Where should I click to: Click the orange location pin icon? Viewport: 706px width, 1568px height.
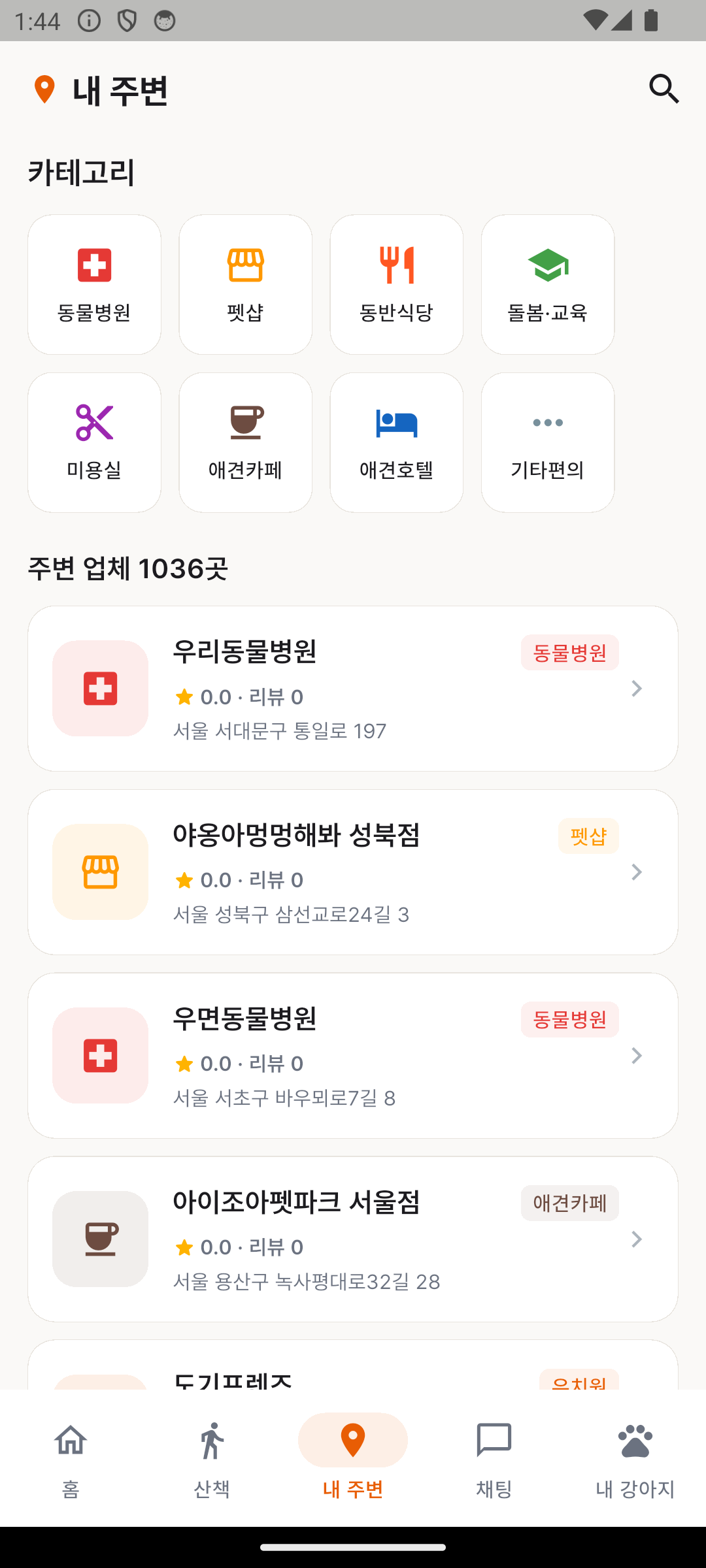44,90
